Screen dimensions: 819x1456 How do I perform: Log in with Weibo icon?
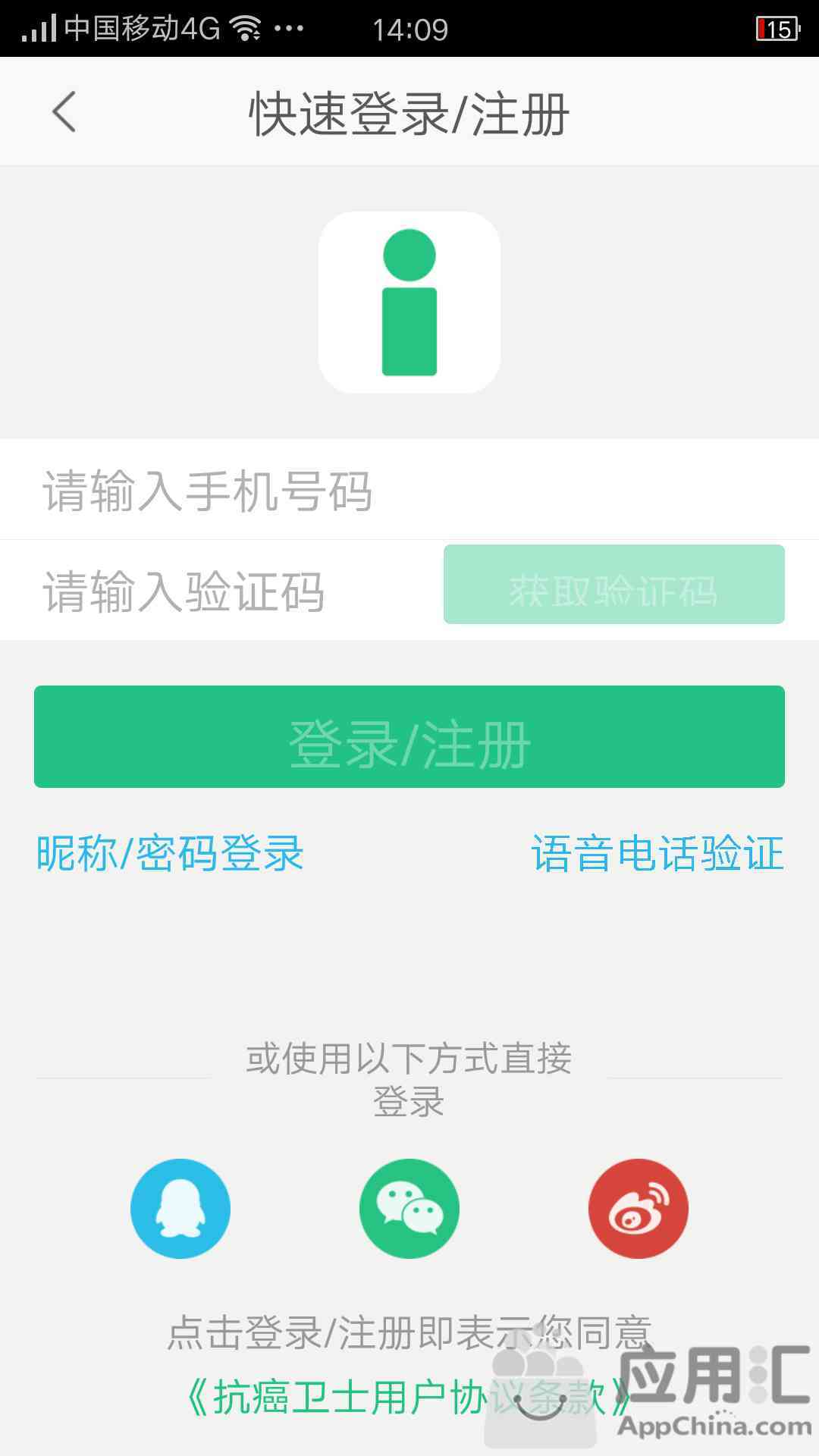[x=639, y=1209]
